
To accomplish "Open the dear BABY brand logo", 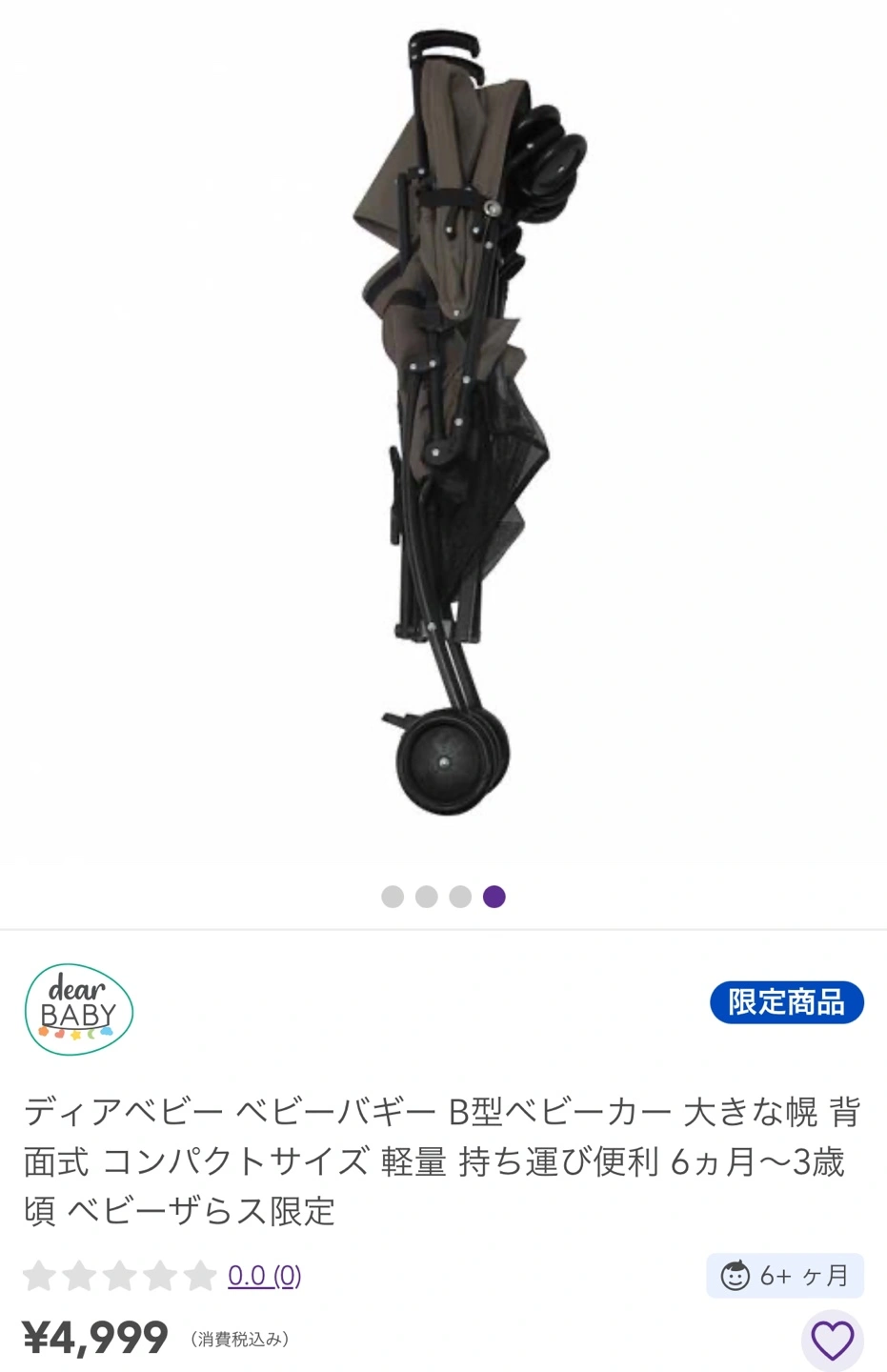I will [79, 1009].
